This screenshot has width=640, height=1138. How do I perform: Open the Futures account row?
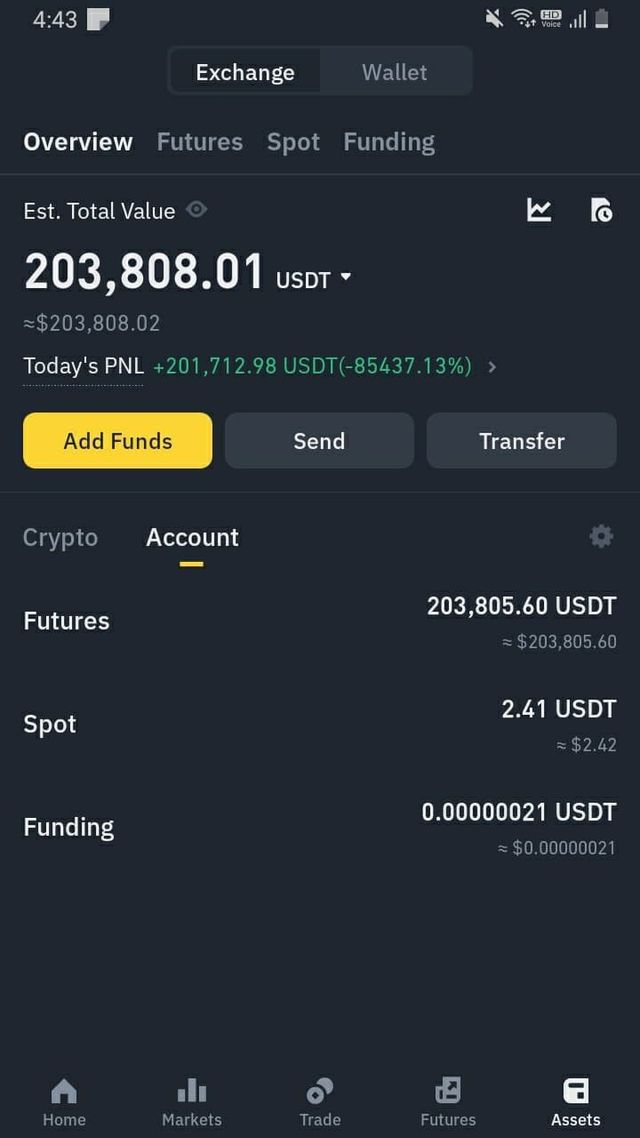coord(320,622)
